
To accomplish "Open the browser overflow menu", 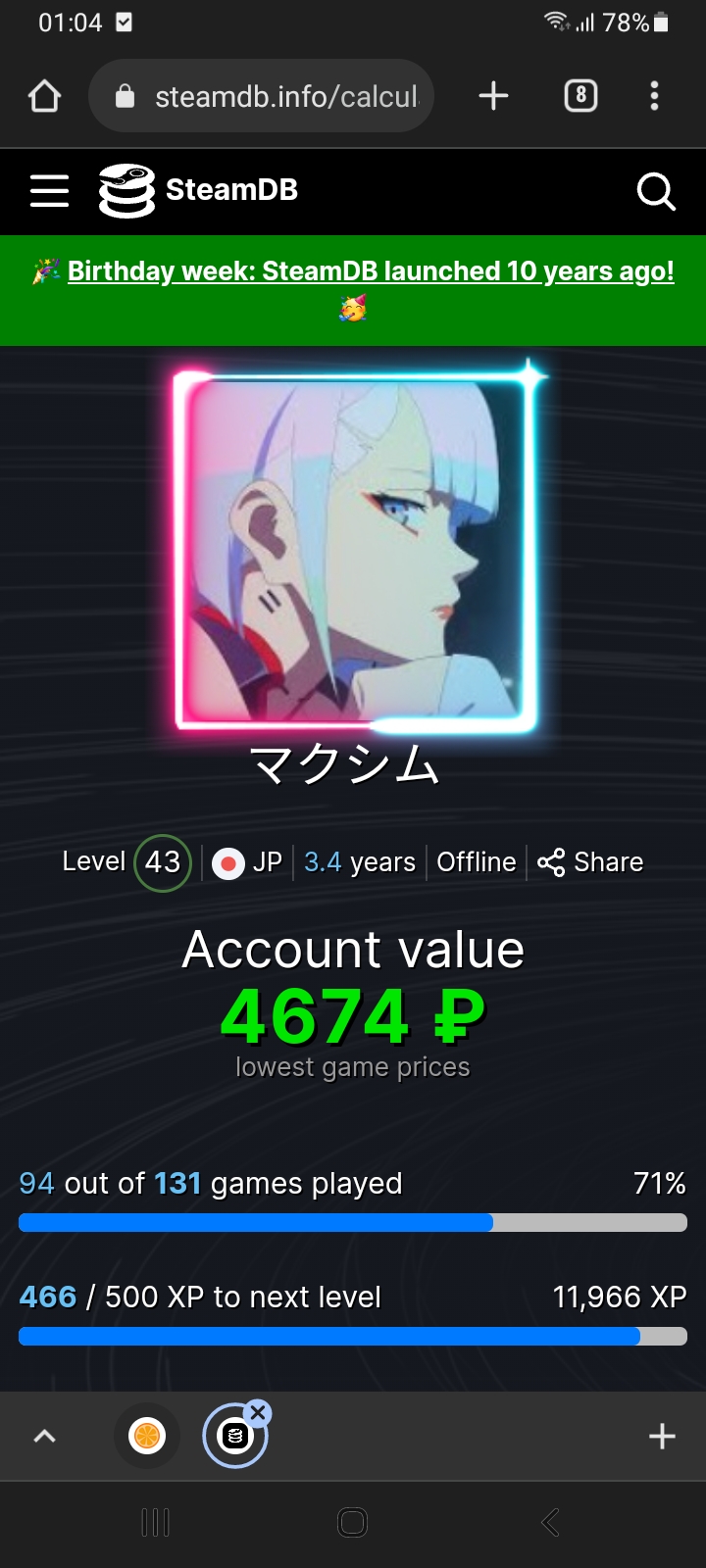I will (654, 96).
